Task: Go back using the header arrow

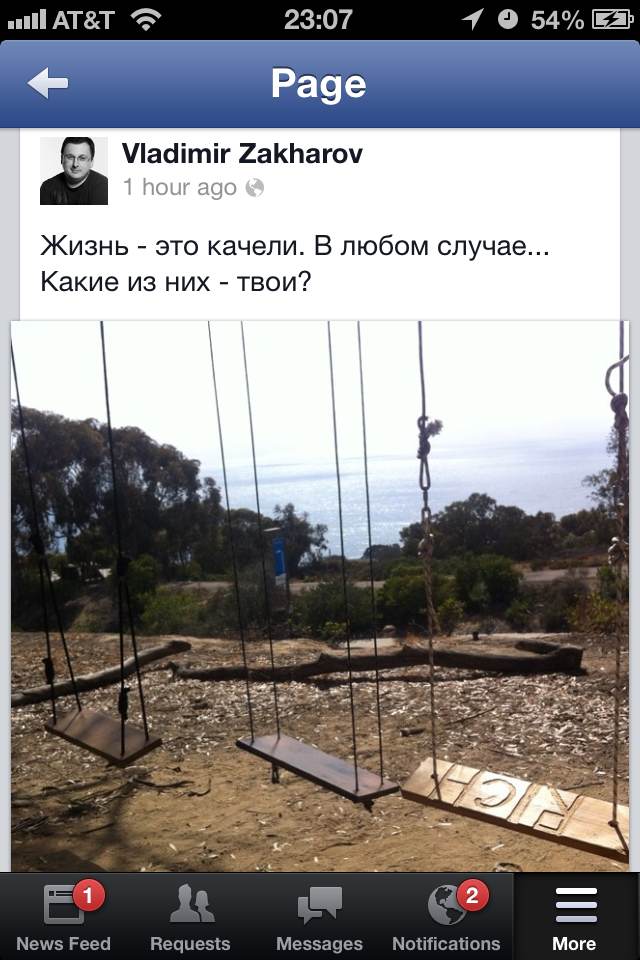Action: coord(47,84)
